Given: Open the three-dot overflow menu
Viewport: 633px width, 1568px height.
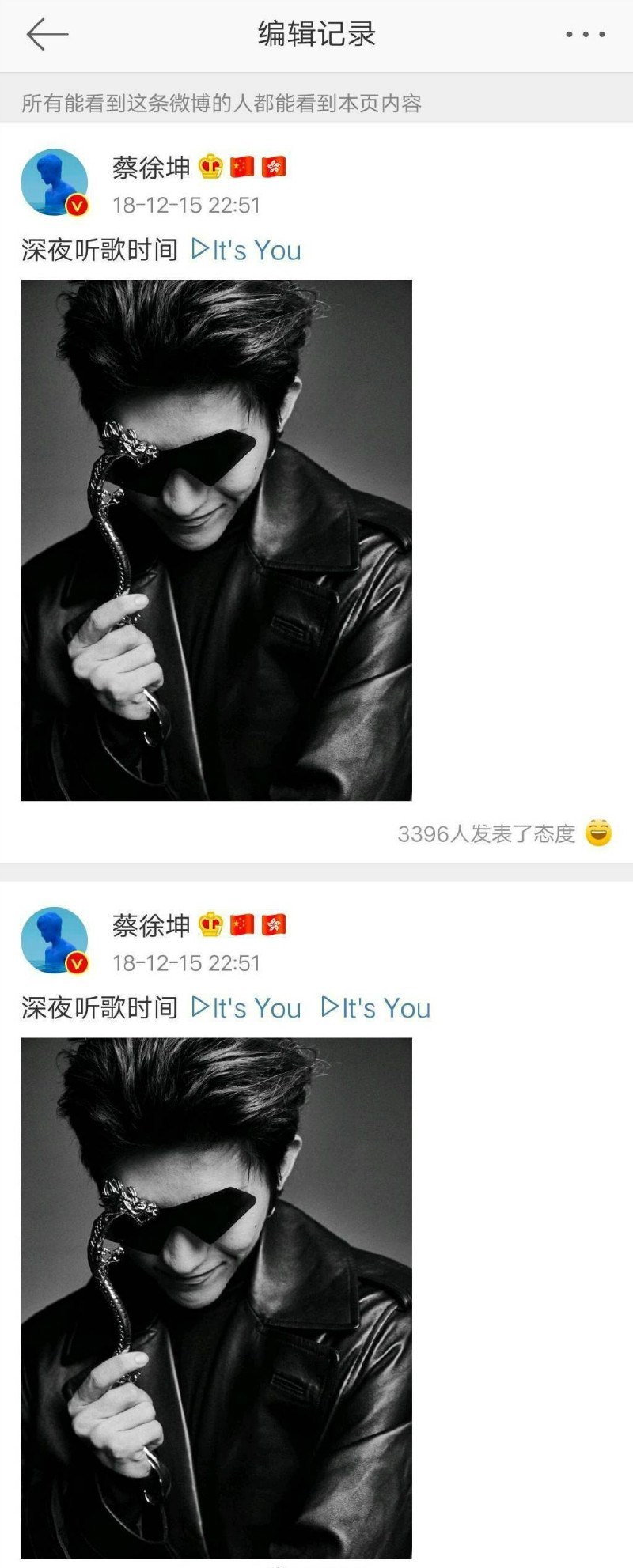Looking at the screenshot, I should point(586,35).
